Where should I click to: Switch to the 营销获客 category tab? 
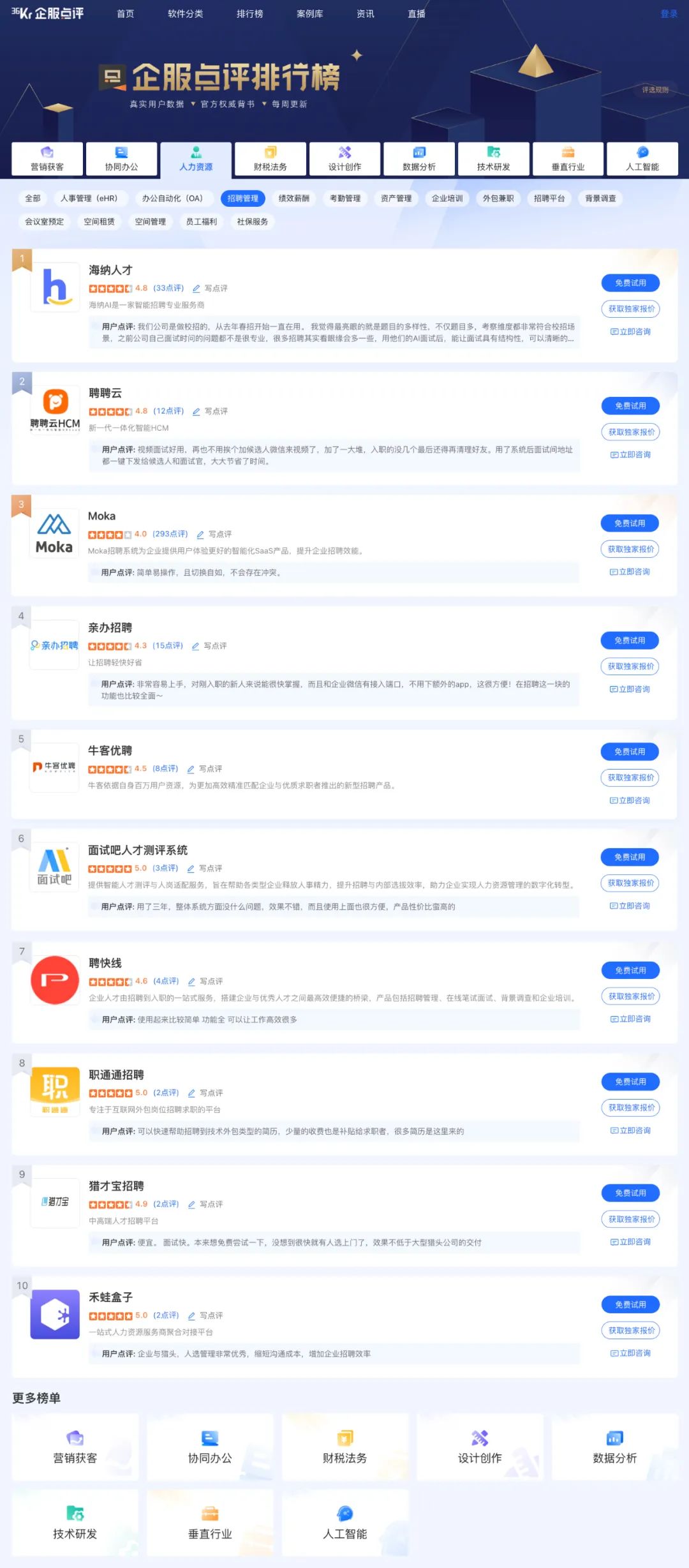[47, 159]
